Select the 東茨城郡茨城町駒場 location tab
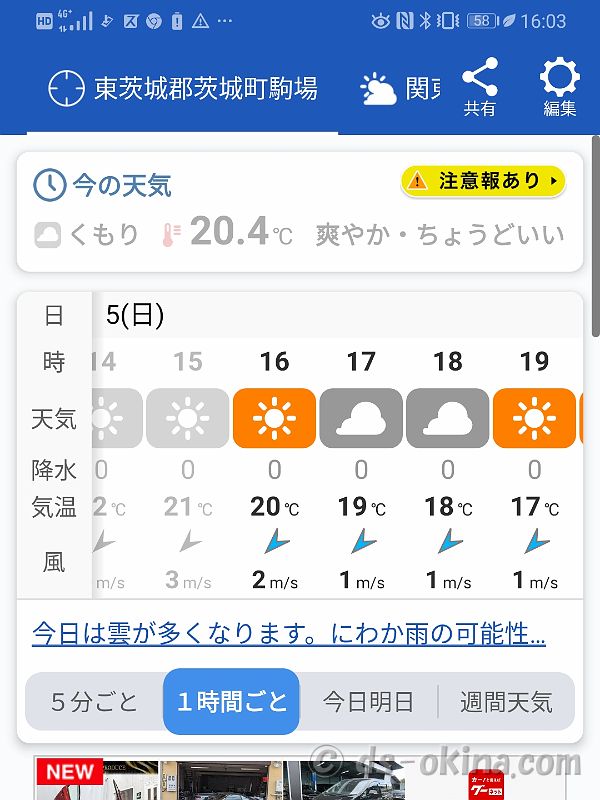 pos(183,89)
